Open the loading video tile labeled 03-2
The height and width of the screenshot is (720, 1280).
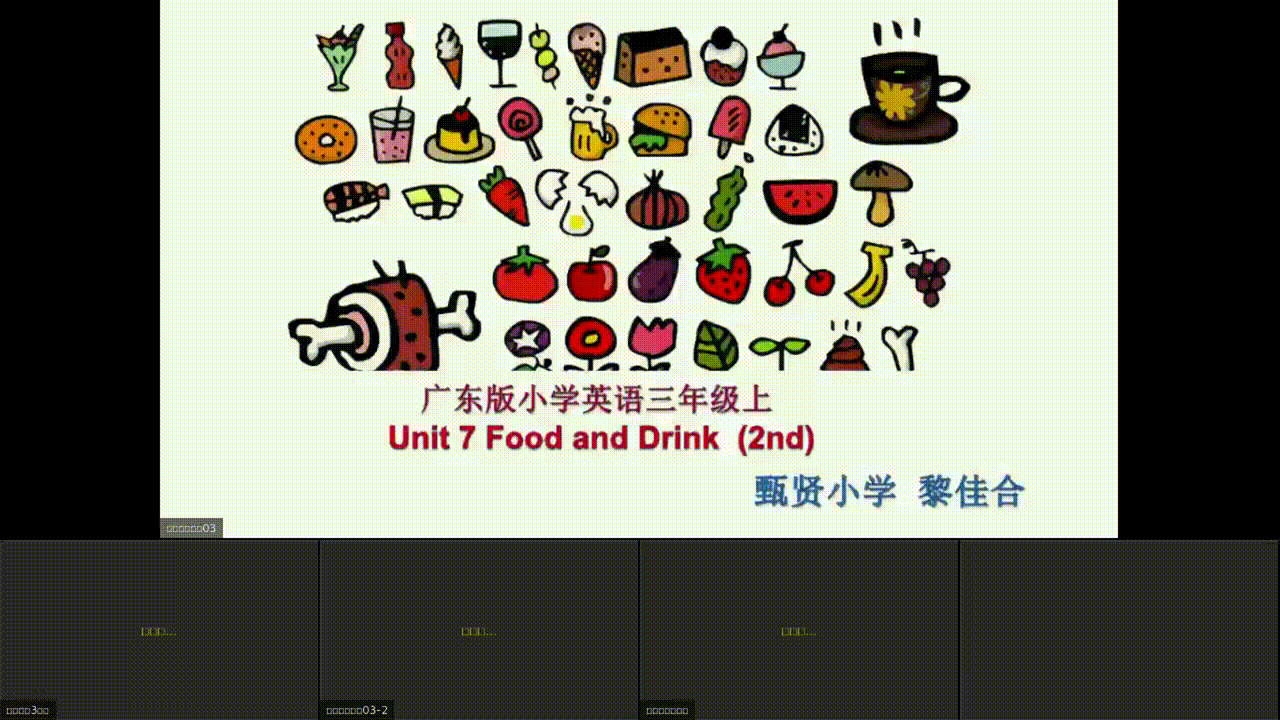point(479,630)
